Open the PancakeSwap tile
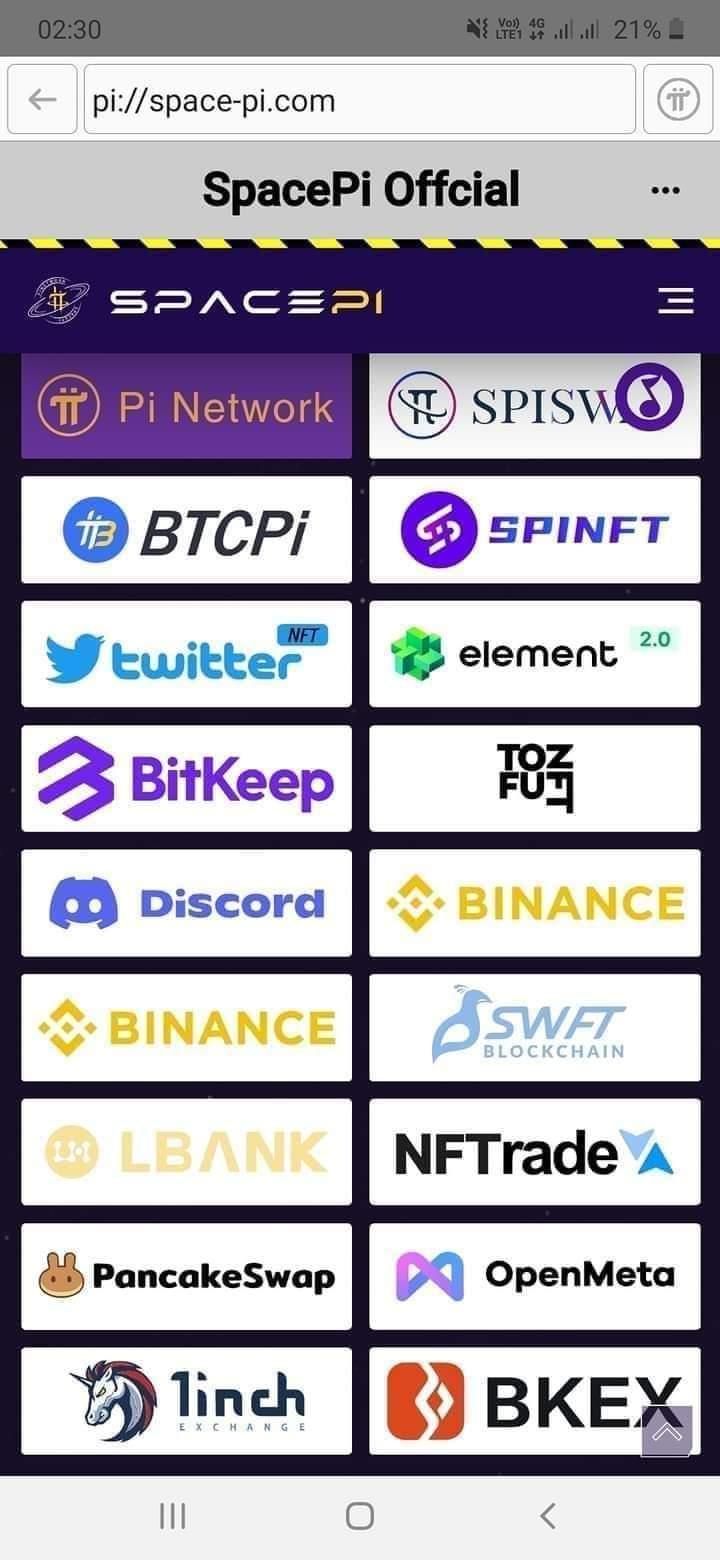 (186, 1276)
